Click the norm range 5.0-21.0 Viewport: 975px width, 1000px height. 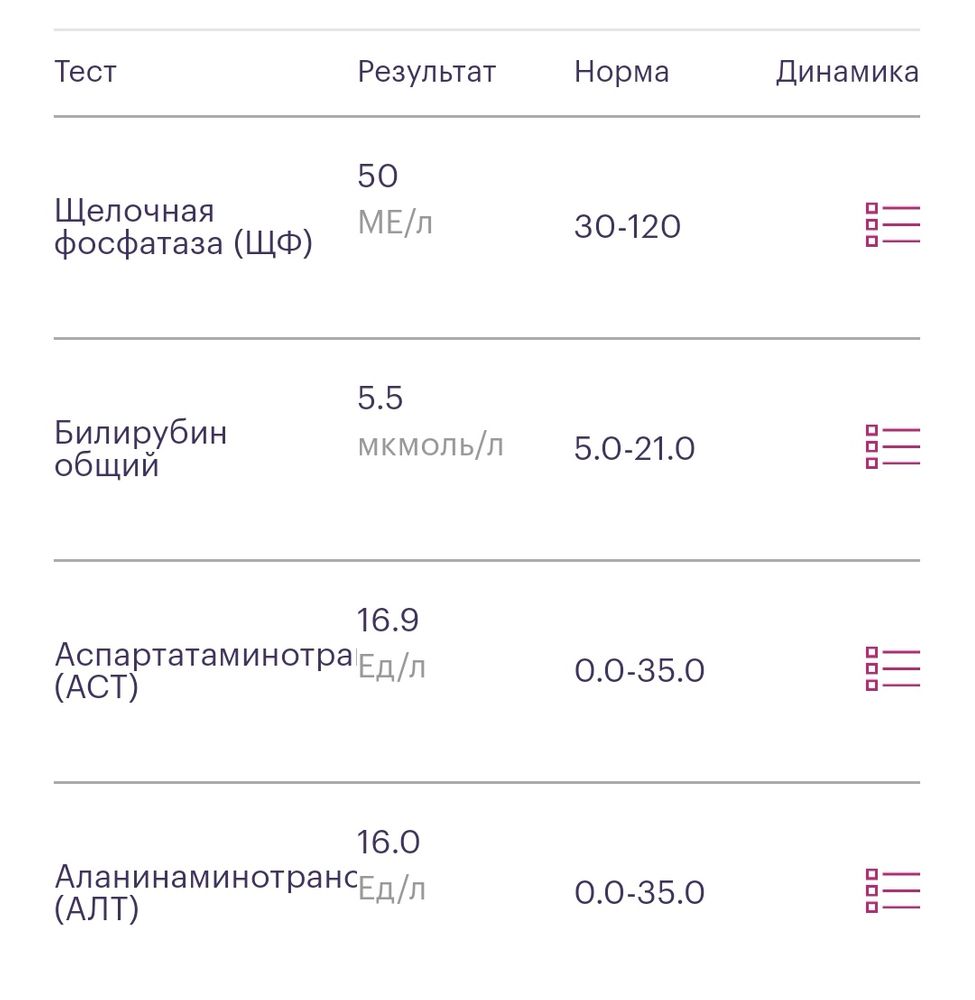point(633,448)
